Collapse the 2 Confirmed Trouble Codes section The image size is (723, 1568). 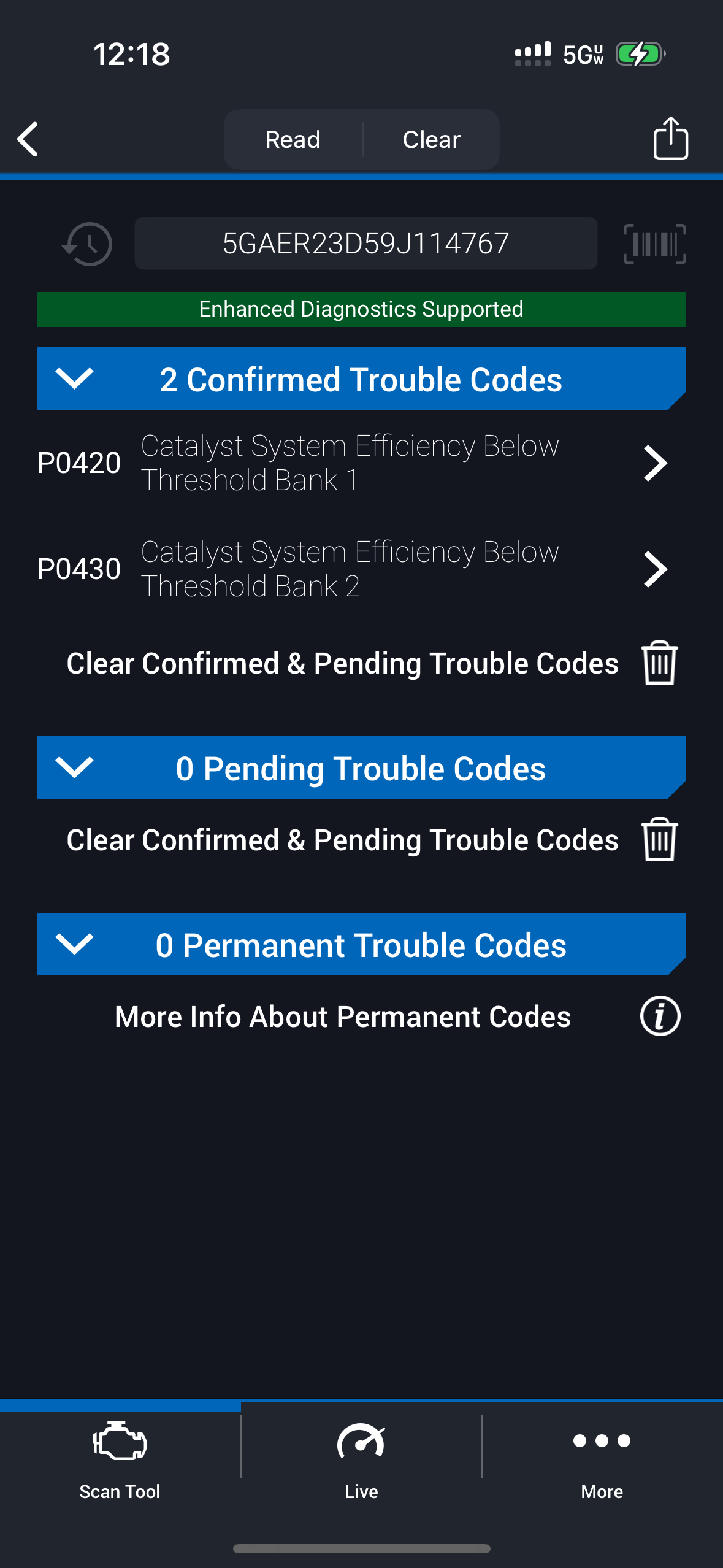(74, 379)
